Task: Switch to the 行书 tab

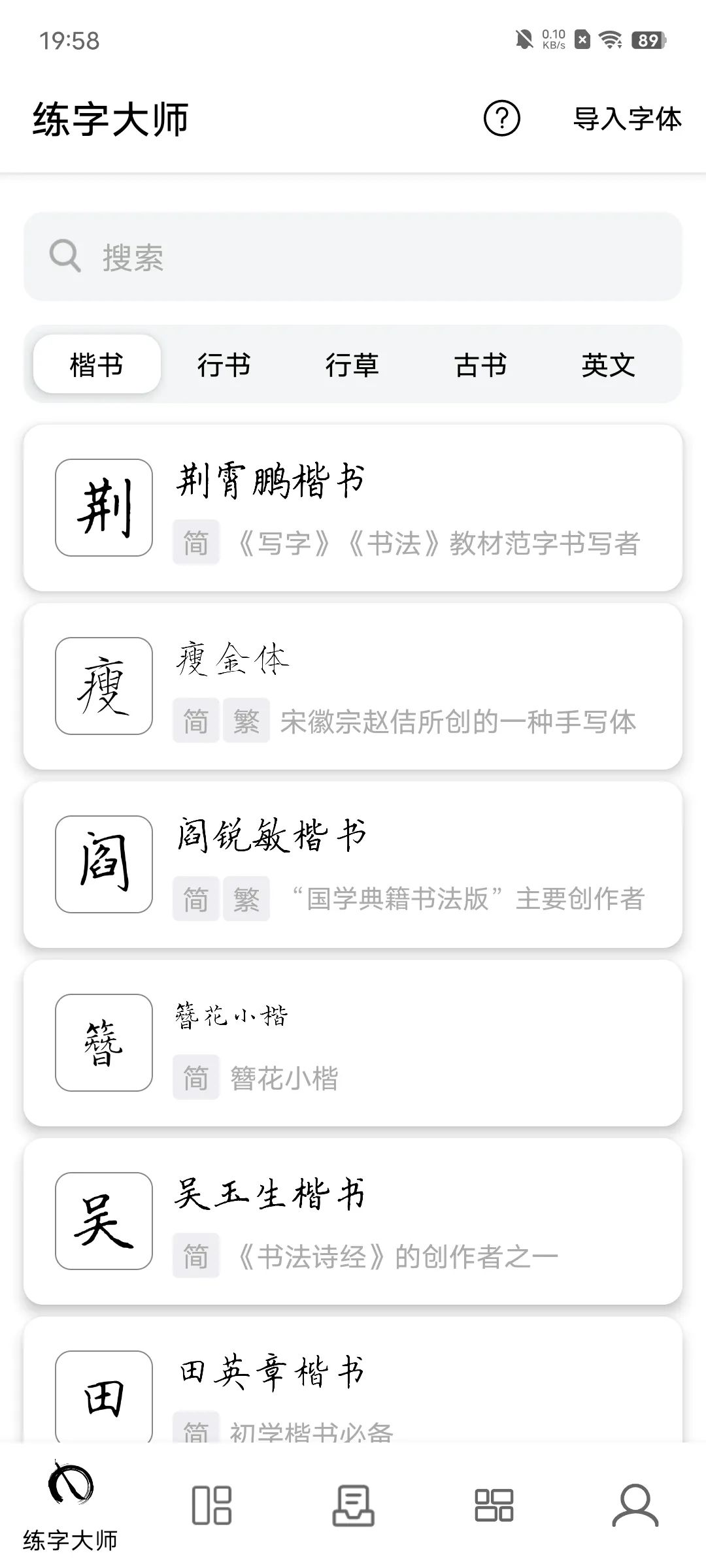Action: 226,365
